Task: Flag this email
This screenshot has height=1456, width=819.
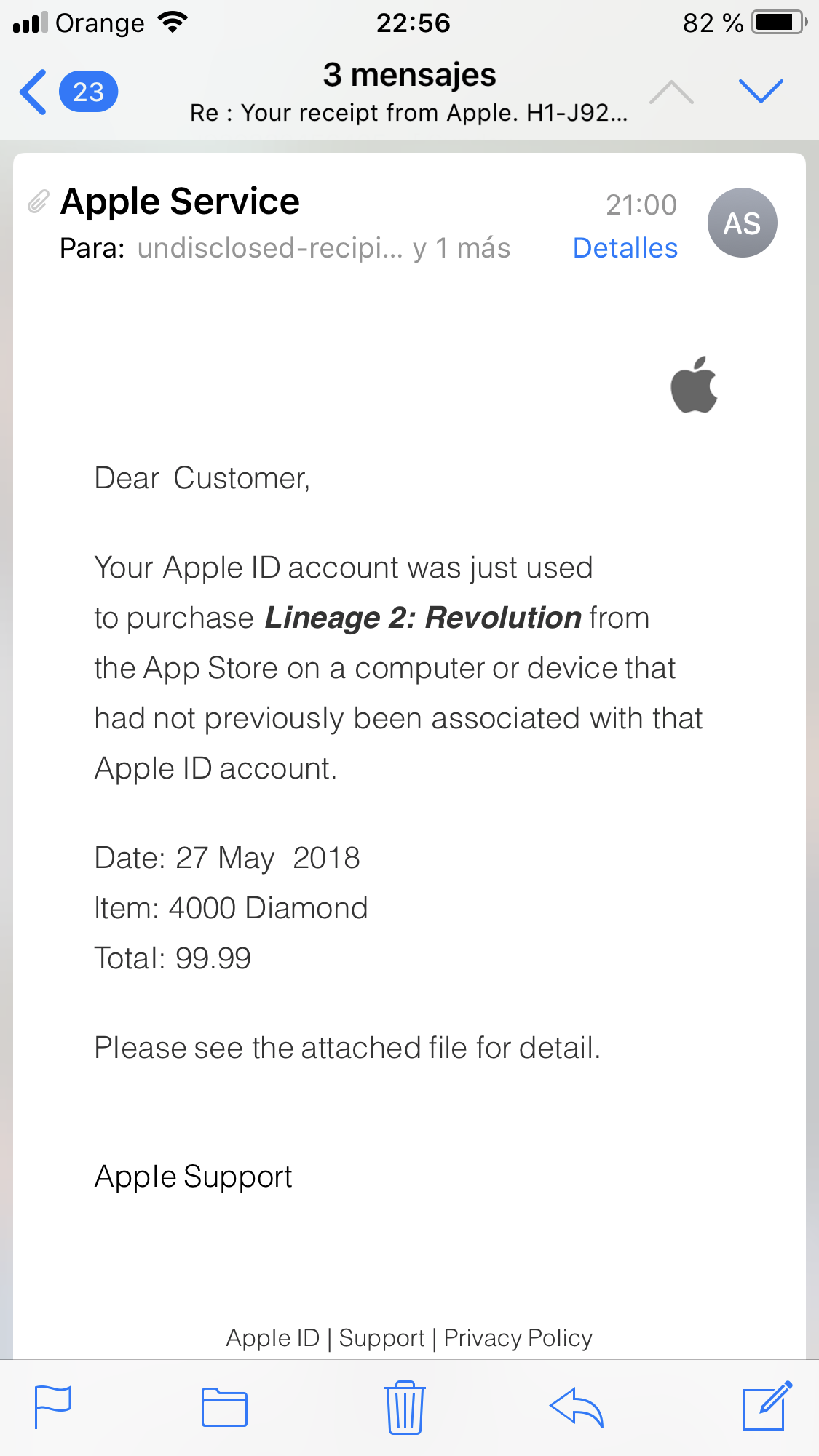Action: [x=53, y=1407]
